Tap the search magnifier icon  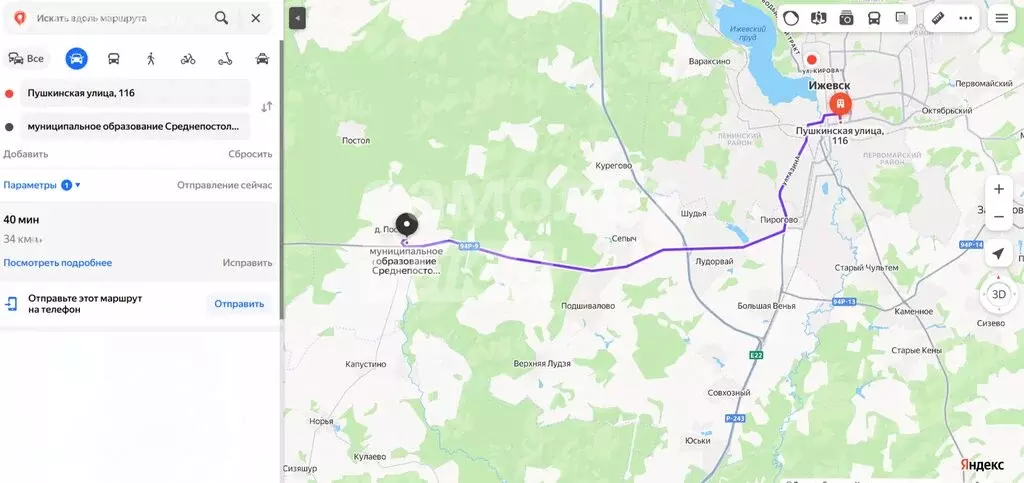[x=221, y=18]
